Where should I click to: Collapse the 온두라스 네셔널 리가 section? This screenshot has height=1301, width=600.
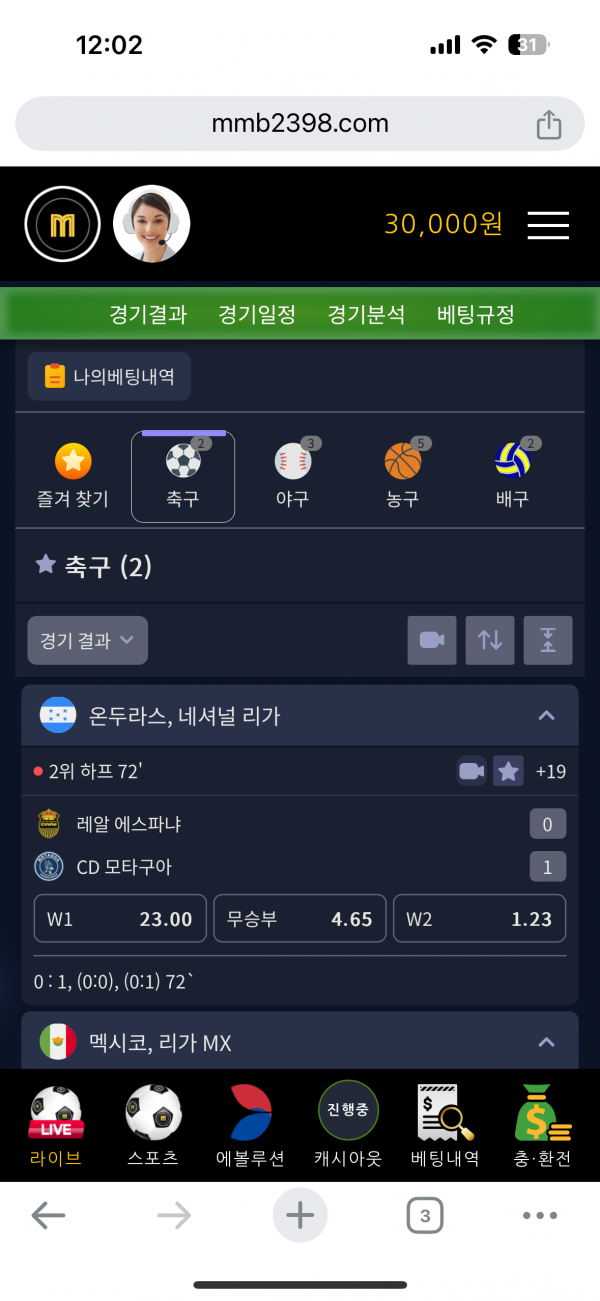click(546, 715)
